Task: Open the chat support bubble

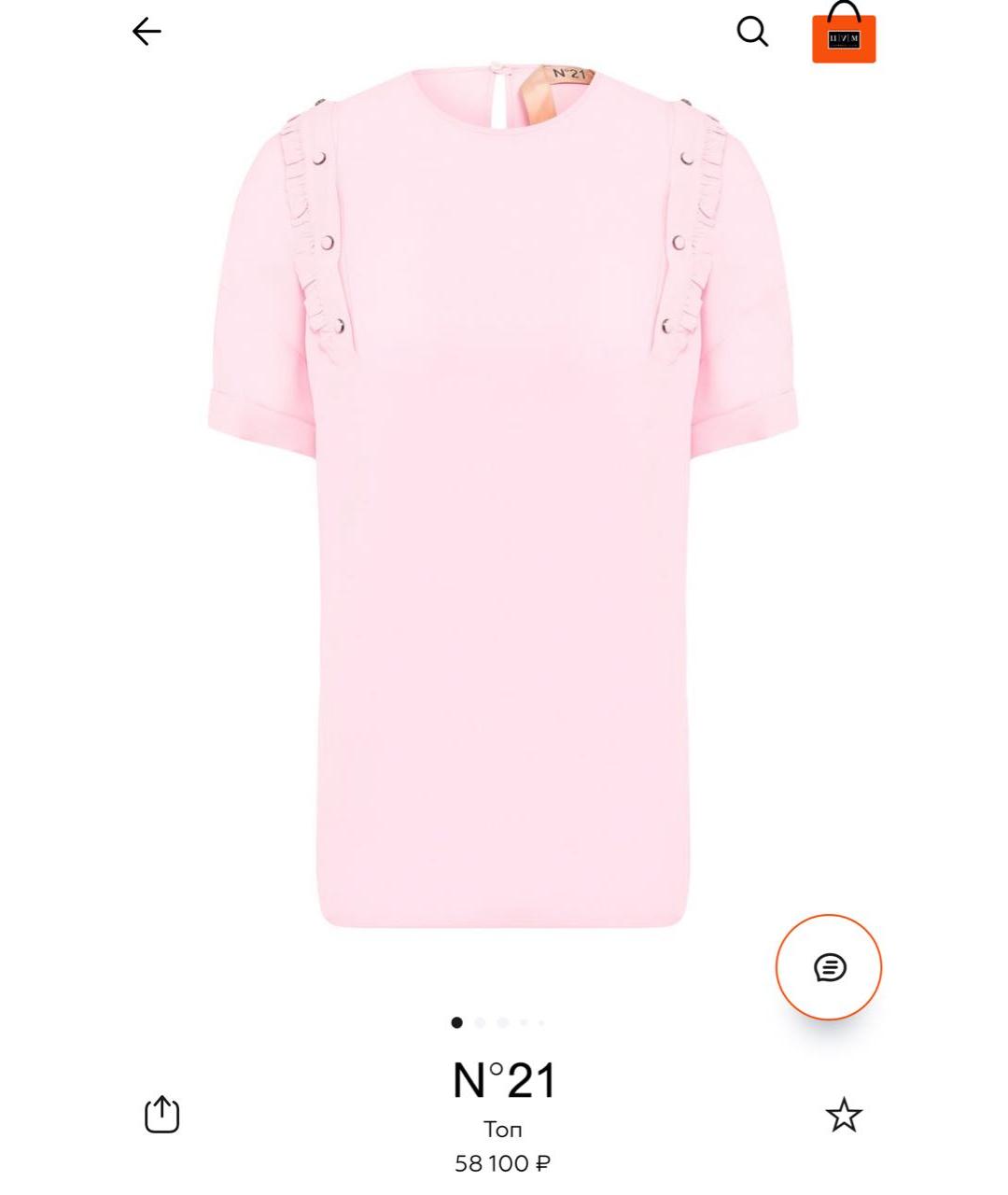Action: (x=829, y=967)
